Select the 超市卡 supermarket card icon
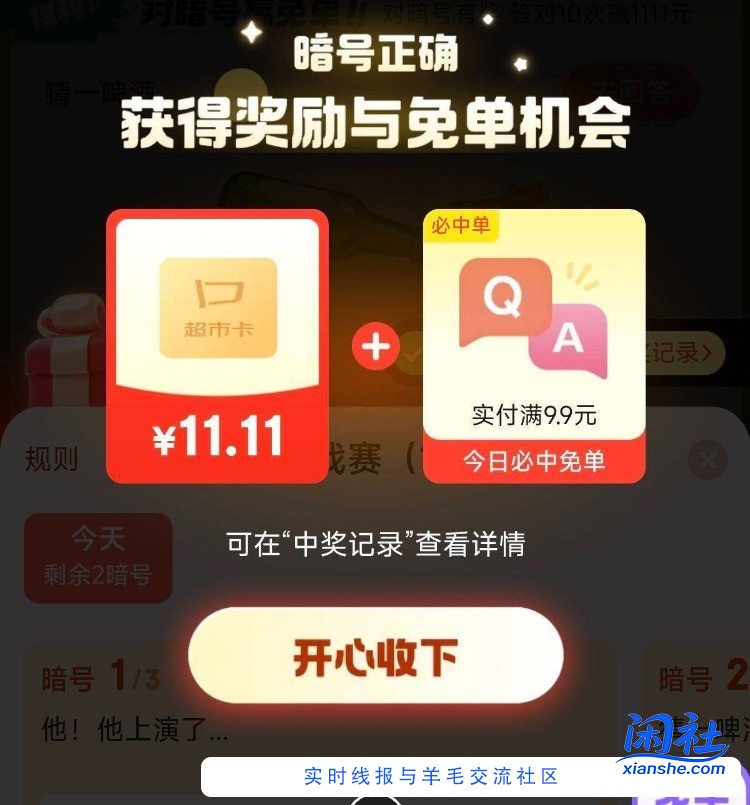The height and width of the screenshot is (805, 750). tap(217, 306)
